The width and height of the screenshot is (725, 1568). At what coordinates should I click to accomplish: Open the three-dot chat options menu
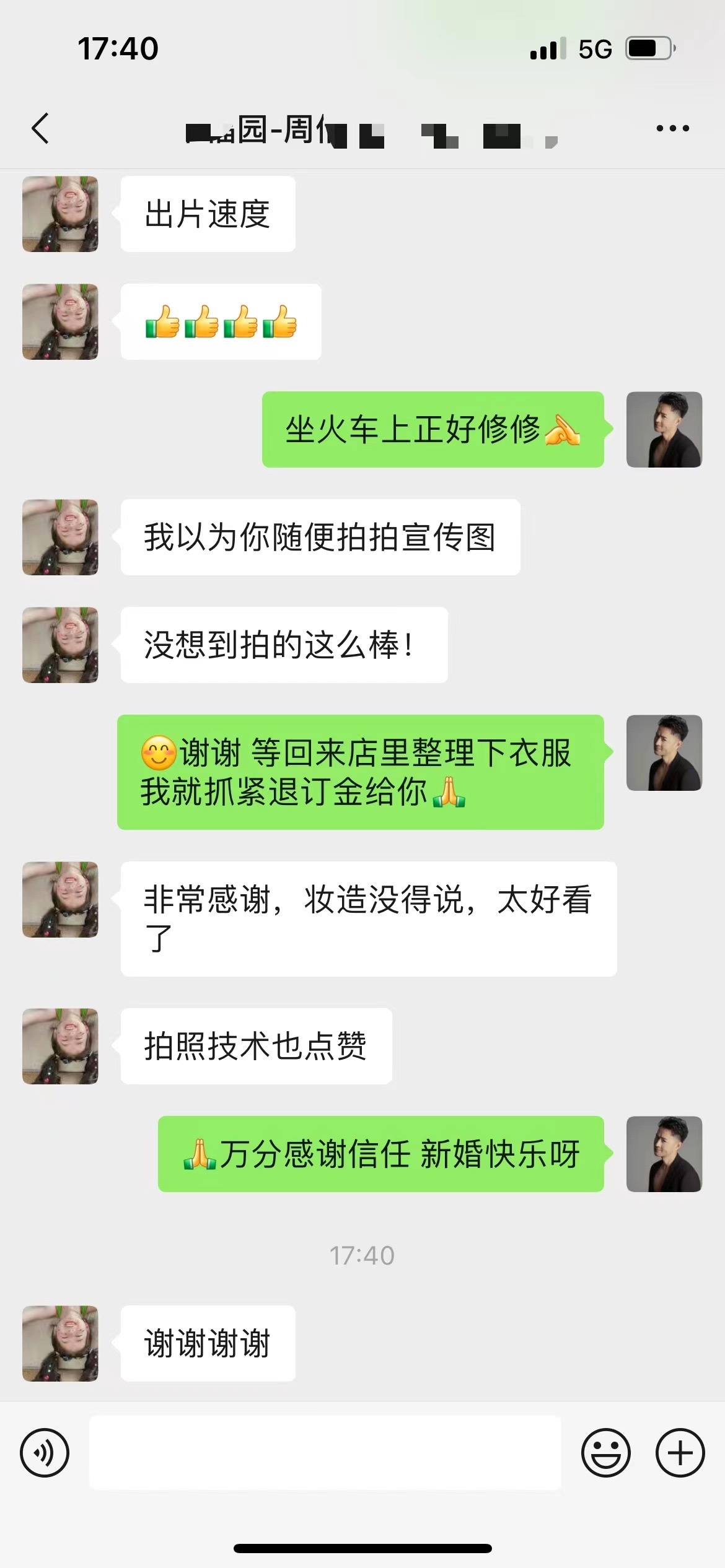pyautogui.click(x=672, y=129)
